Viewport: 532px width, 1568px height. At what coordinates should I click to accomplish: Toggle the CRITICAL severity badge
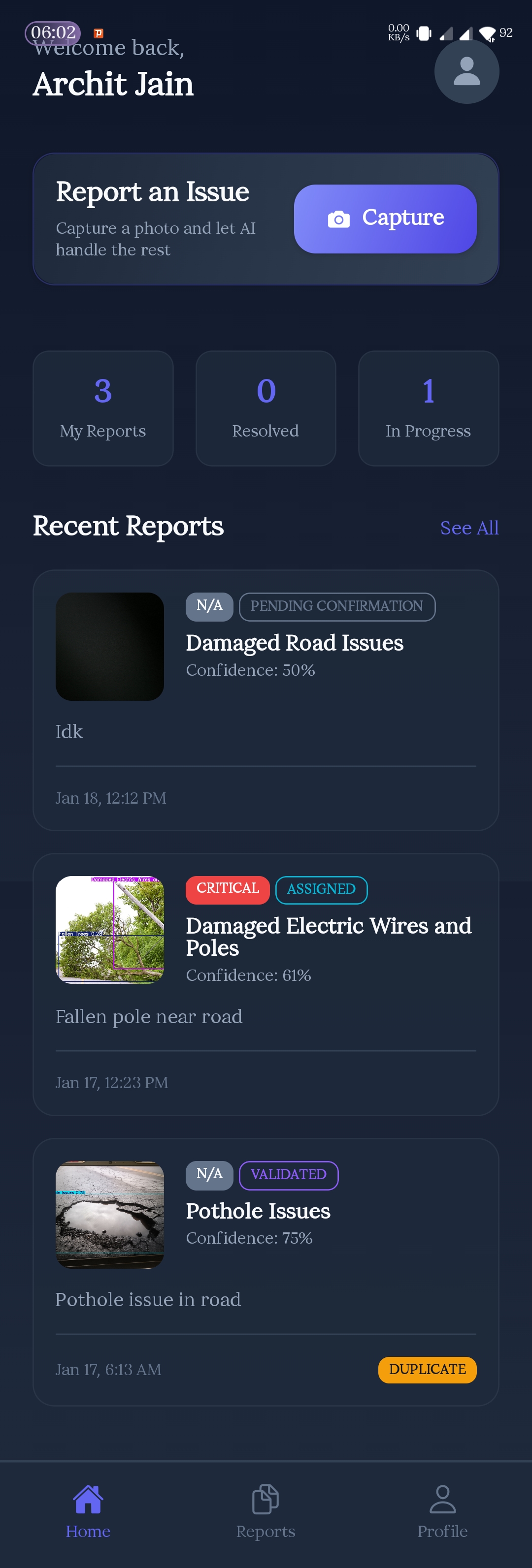tap(227, 889)
